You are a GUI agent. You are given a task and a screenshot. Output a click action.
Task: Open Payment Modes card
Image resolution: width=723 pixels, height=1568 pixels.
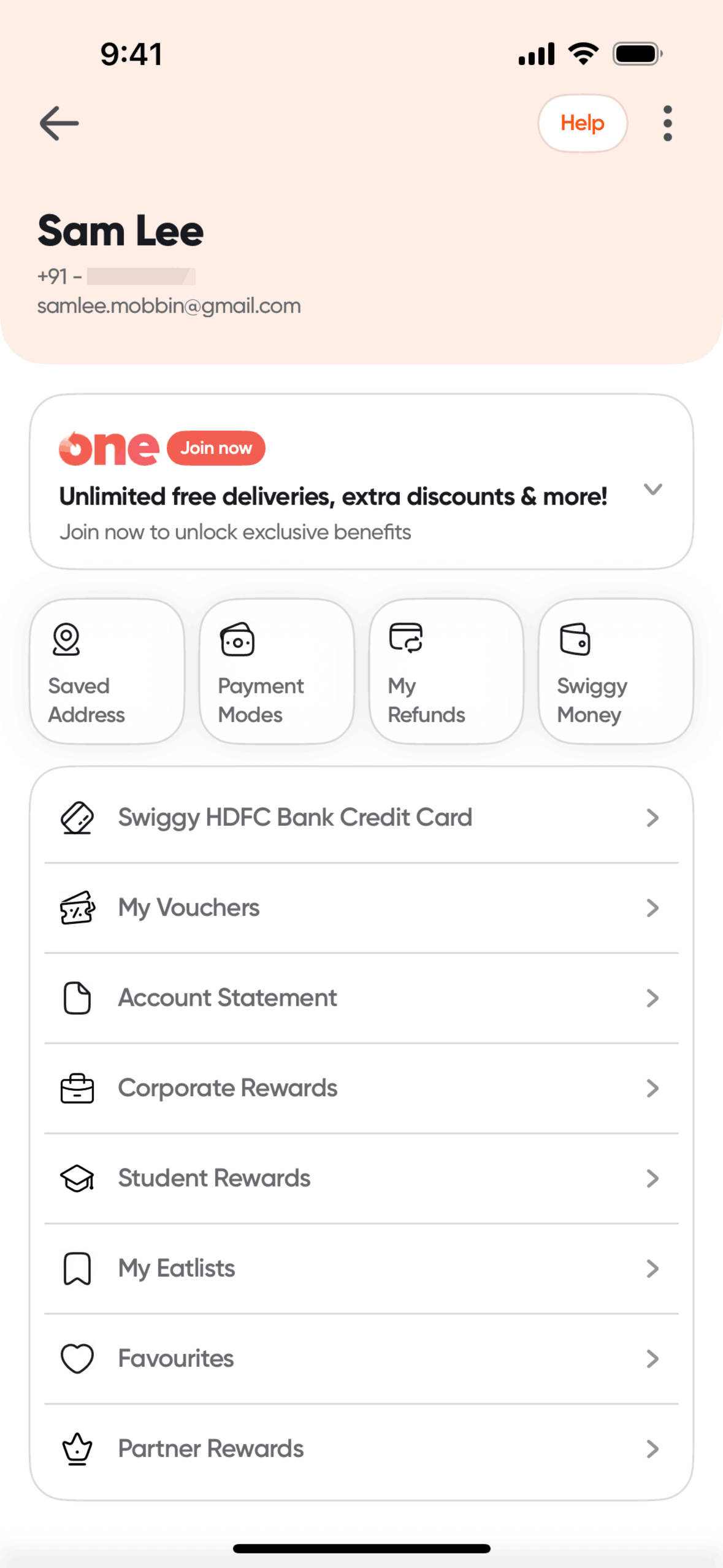[x=277, y=672]
